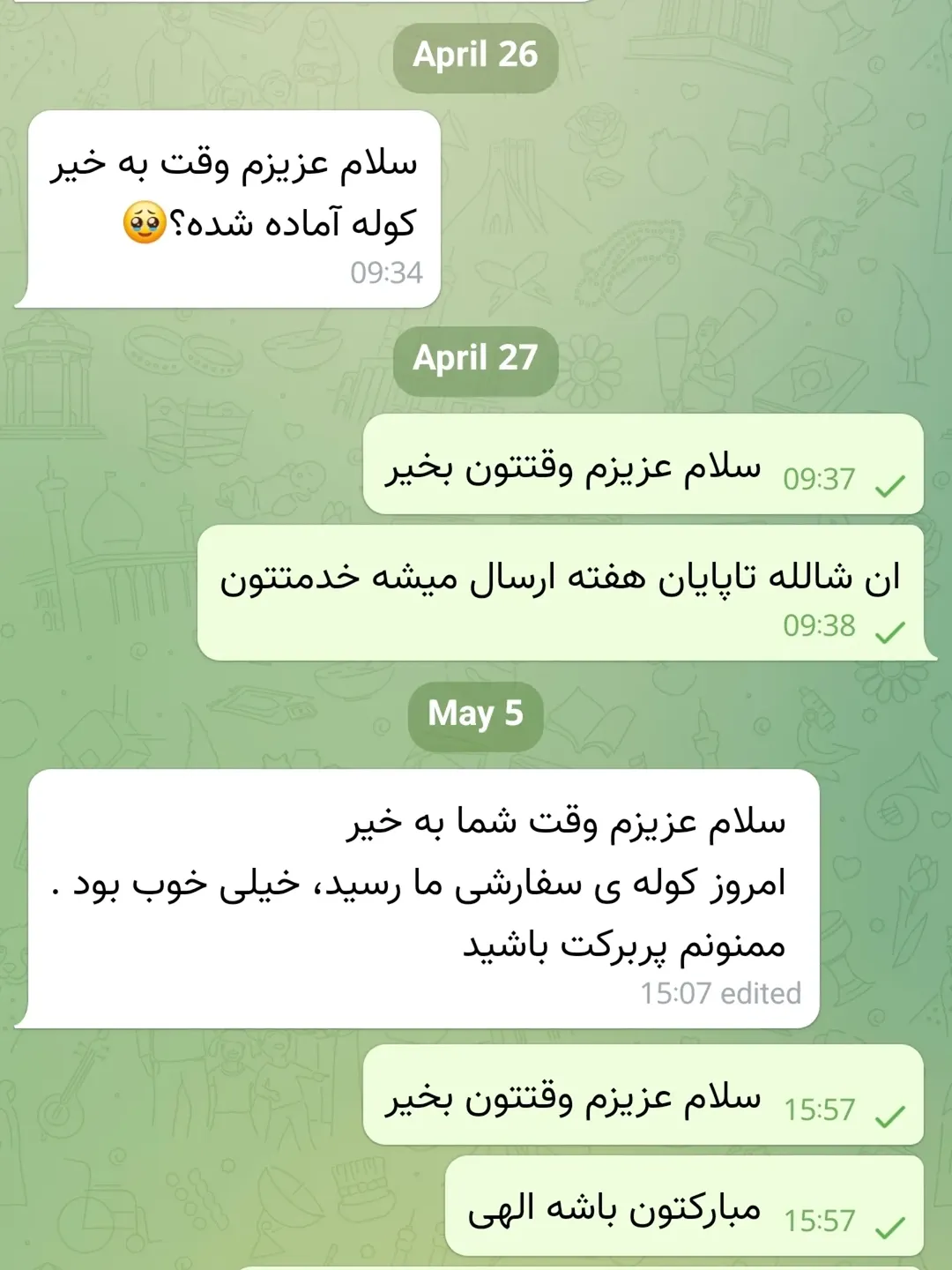The width and height of the screenshot is (952, 1270).
Task: Select the edited message from 15:07
Action: (x=418, y=899)
